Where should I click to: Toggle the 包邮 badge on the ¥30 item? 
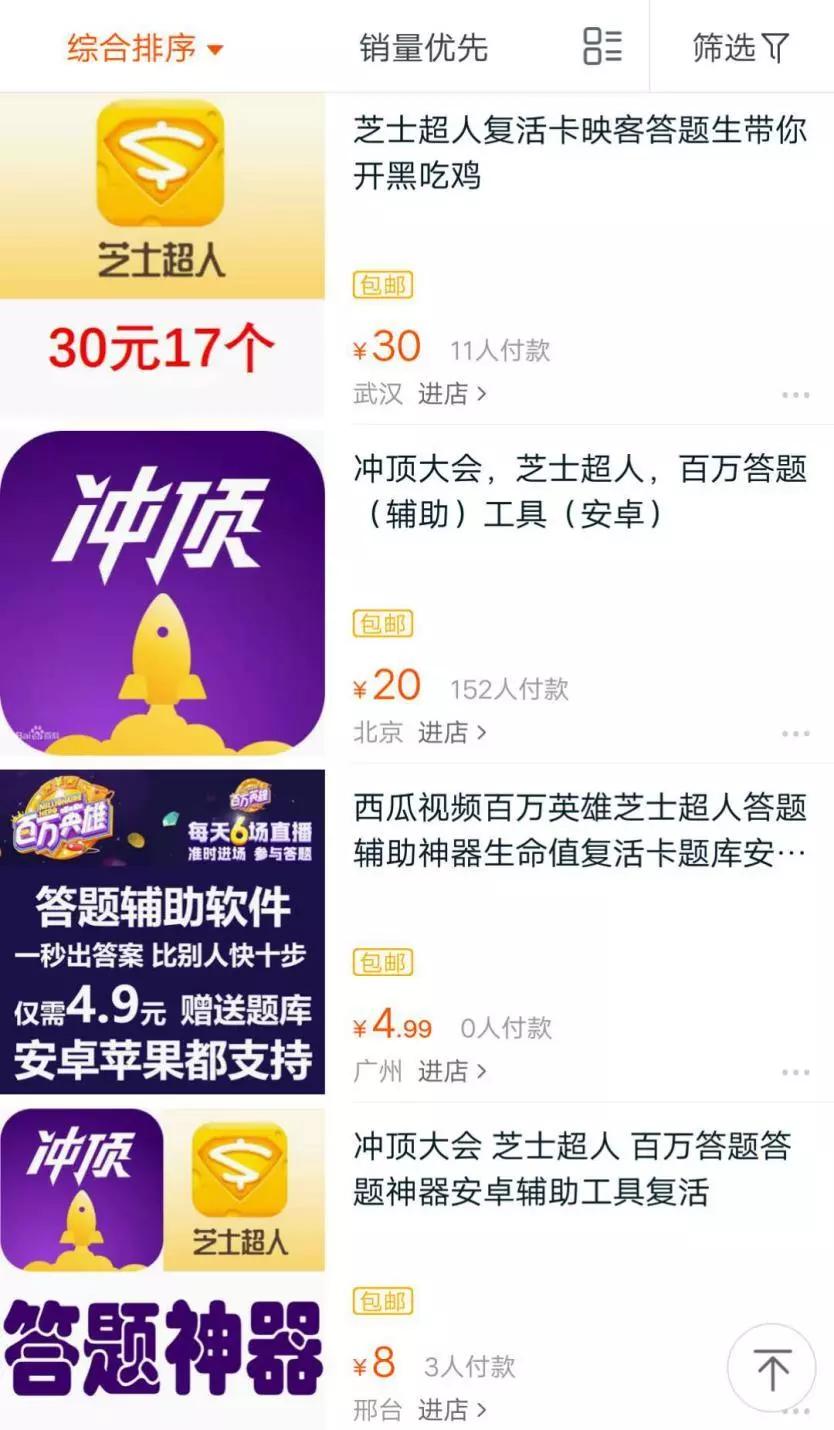(383, 285)
